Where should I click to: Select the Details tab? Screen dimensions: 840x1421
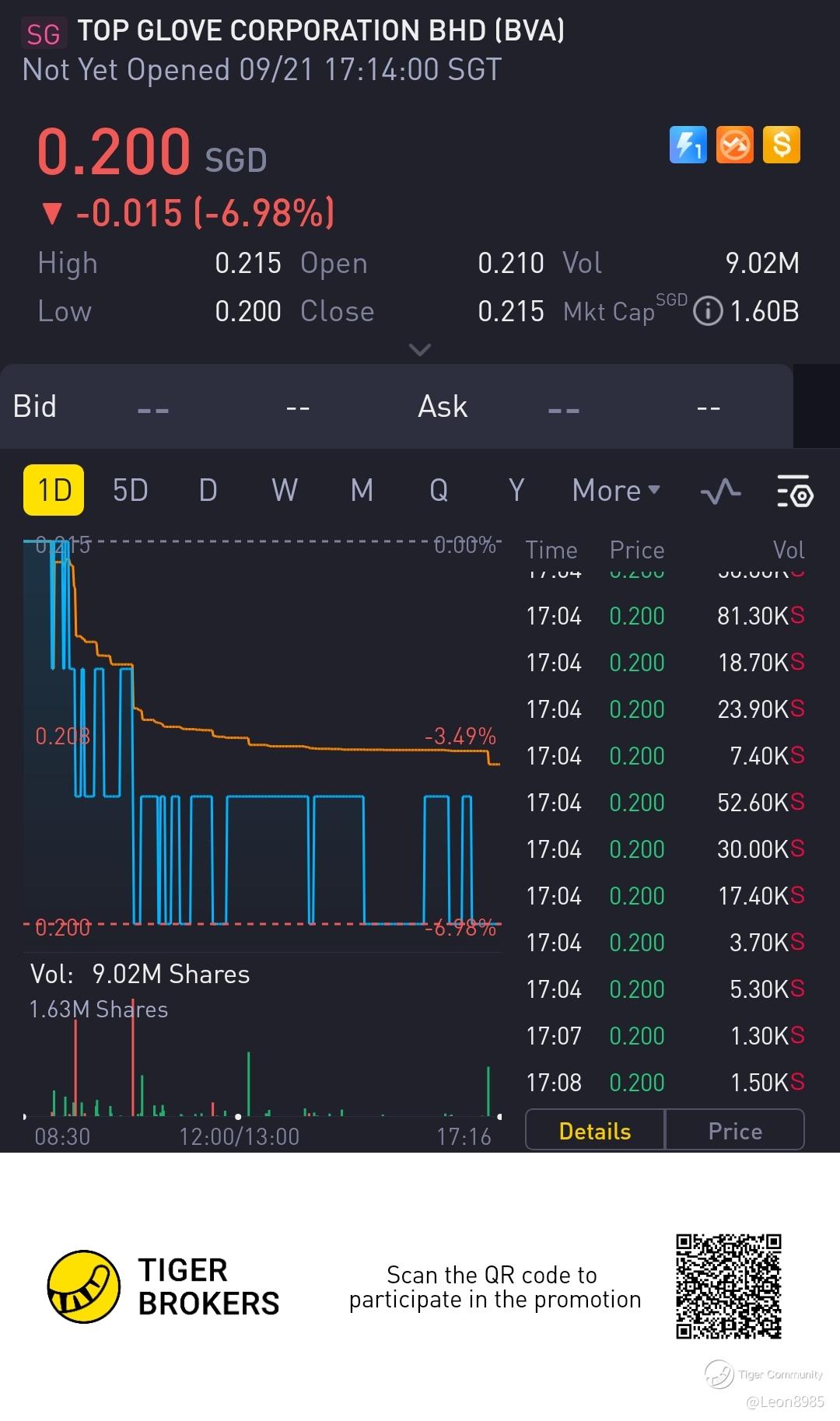[x=595, y=1131]
